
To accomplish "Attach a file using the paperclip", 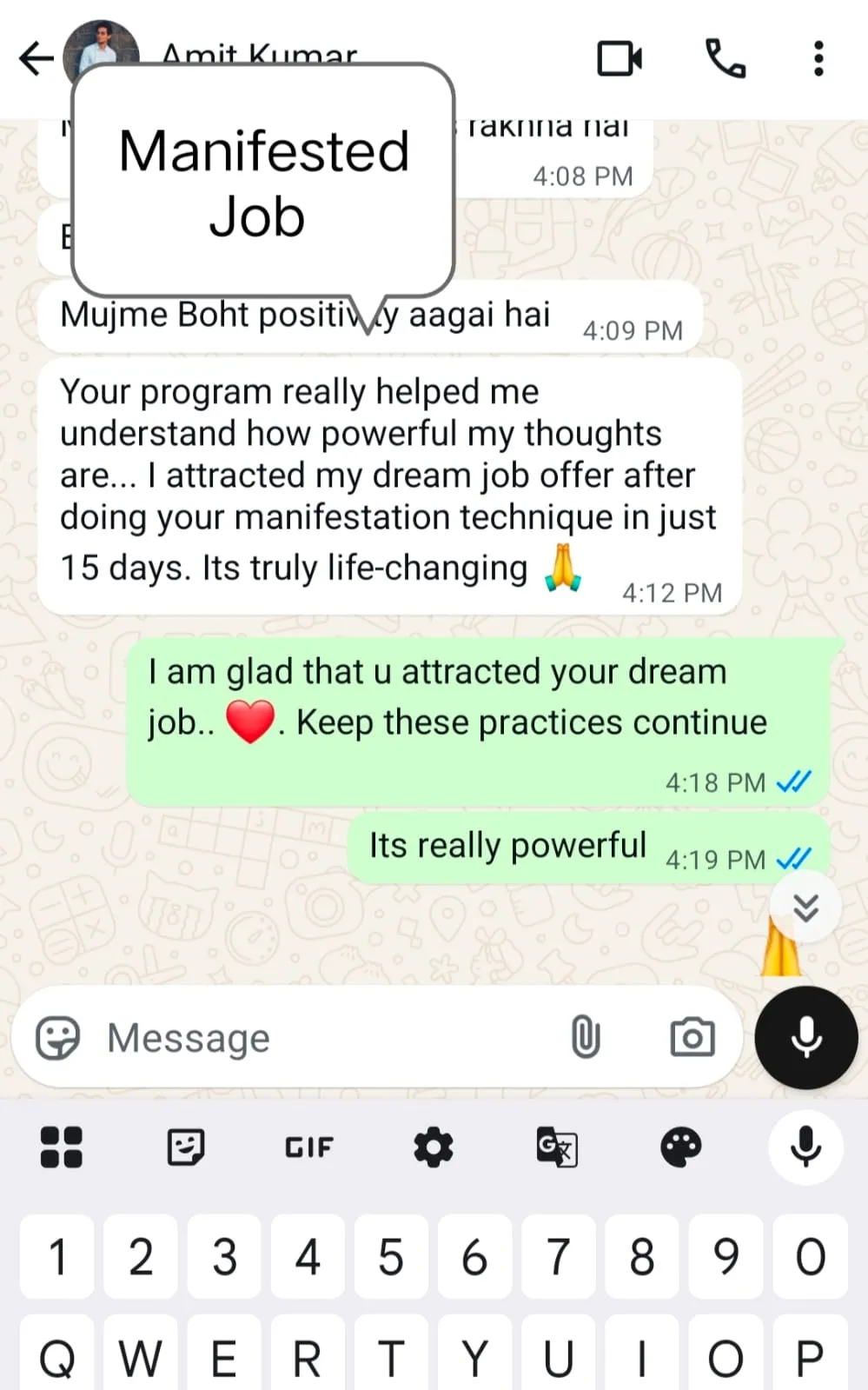I will 586,1037.
